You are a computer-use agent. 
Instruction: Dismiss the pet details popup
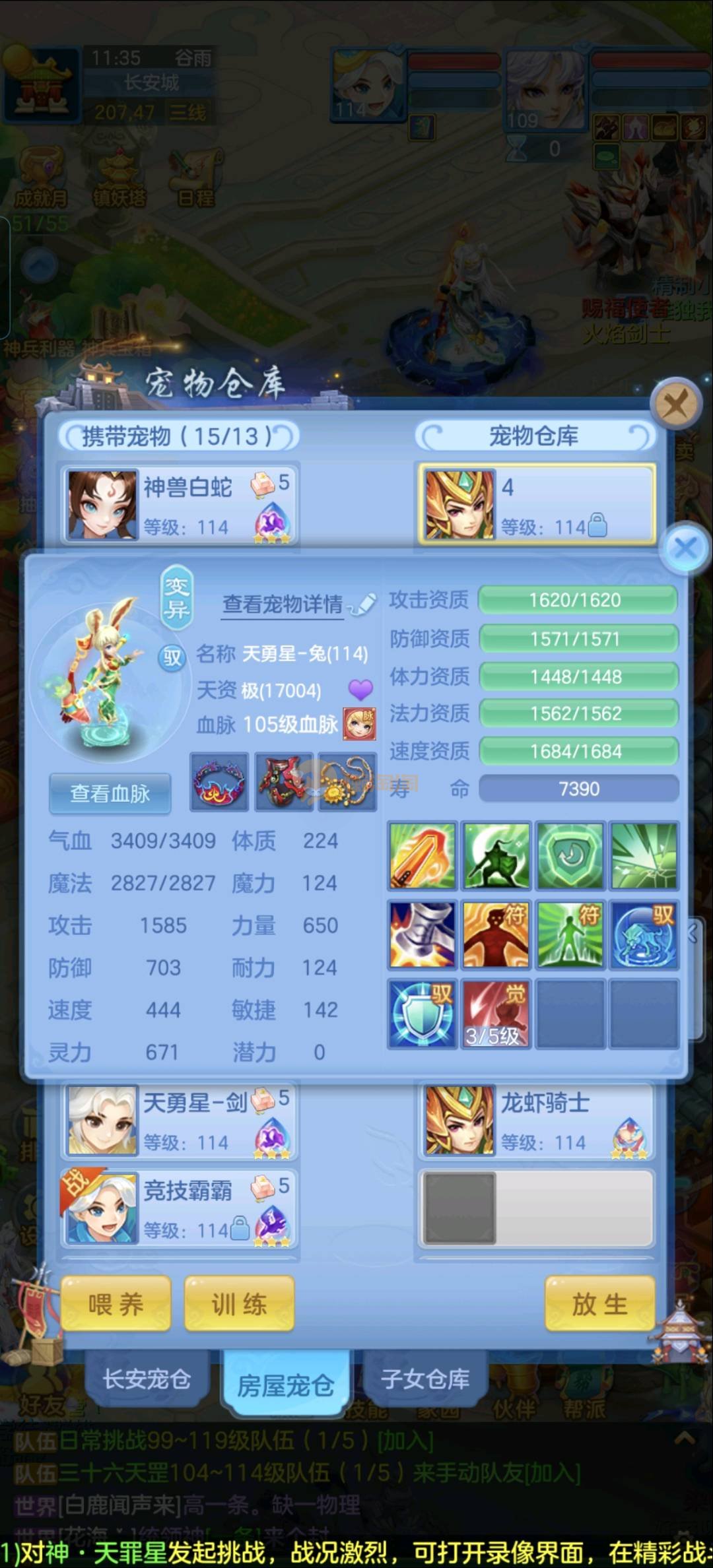click(x=685, y=547)
